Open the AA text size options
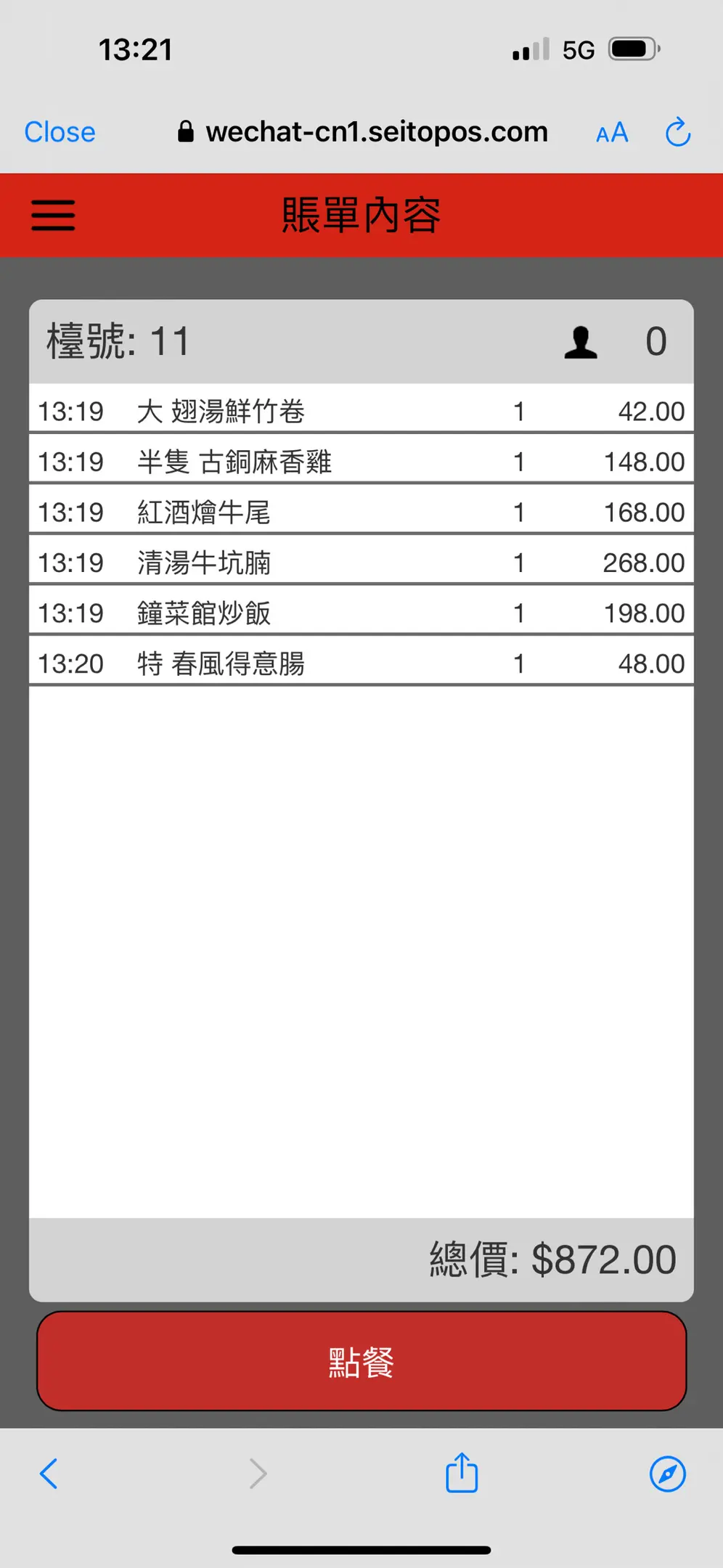 [612, 133]
